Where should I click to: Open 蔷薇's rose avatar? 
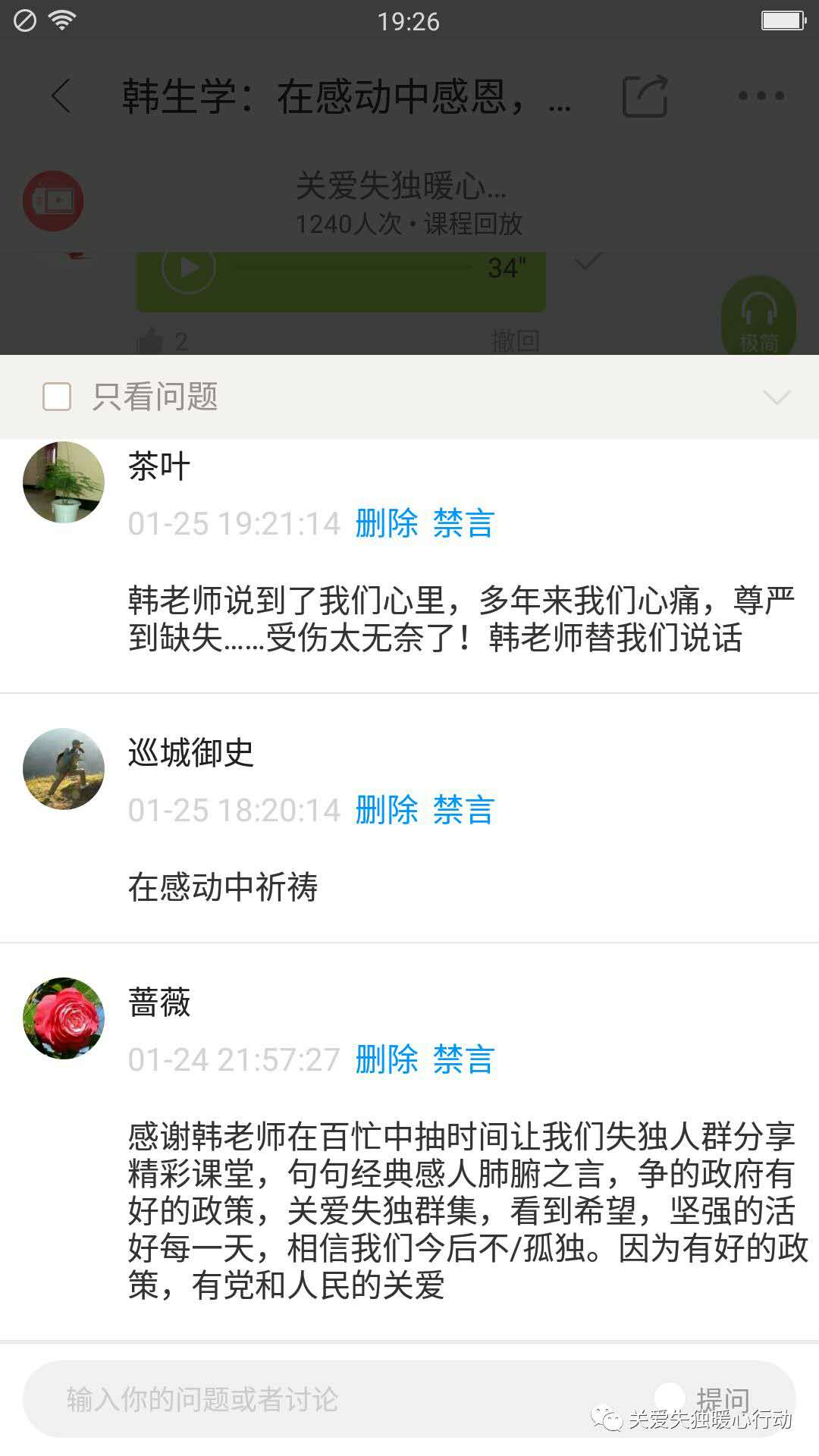pyautogui.click(x=64, y=1018)
